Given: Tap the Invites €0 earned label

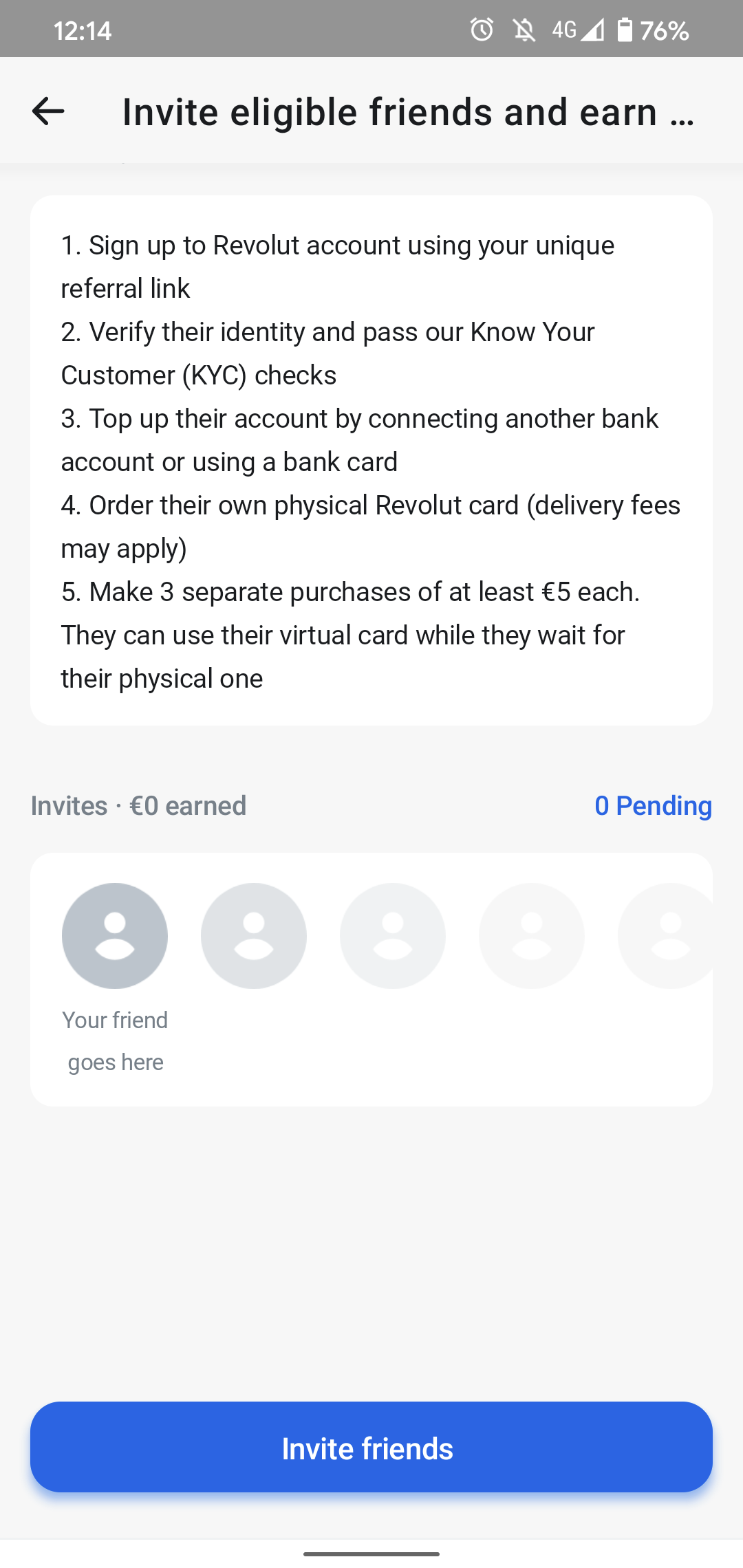Looking at the screenshot, I should click(x=138, y=805).
